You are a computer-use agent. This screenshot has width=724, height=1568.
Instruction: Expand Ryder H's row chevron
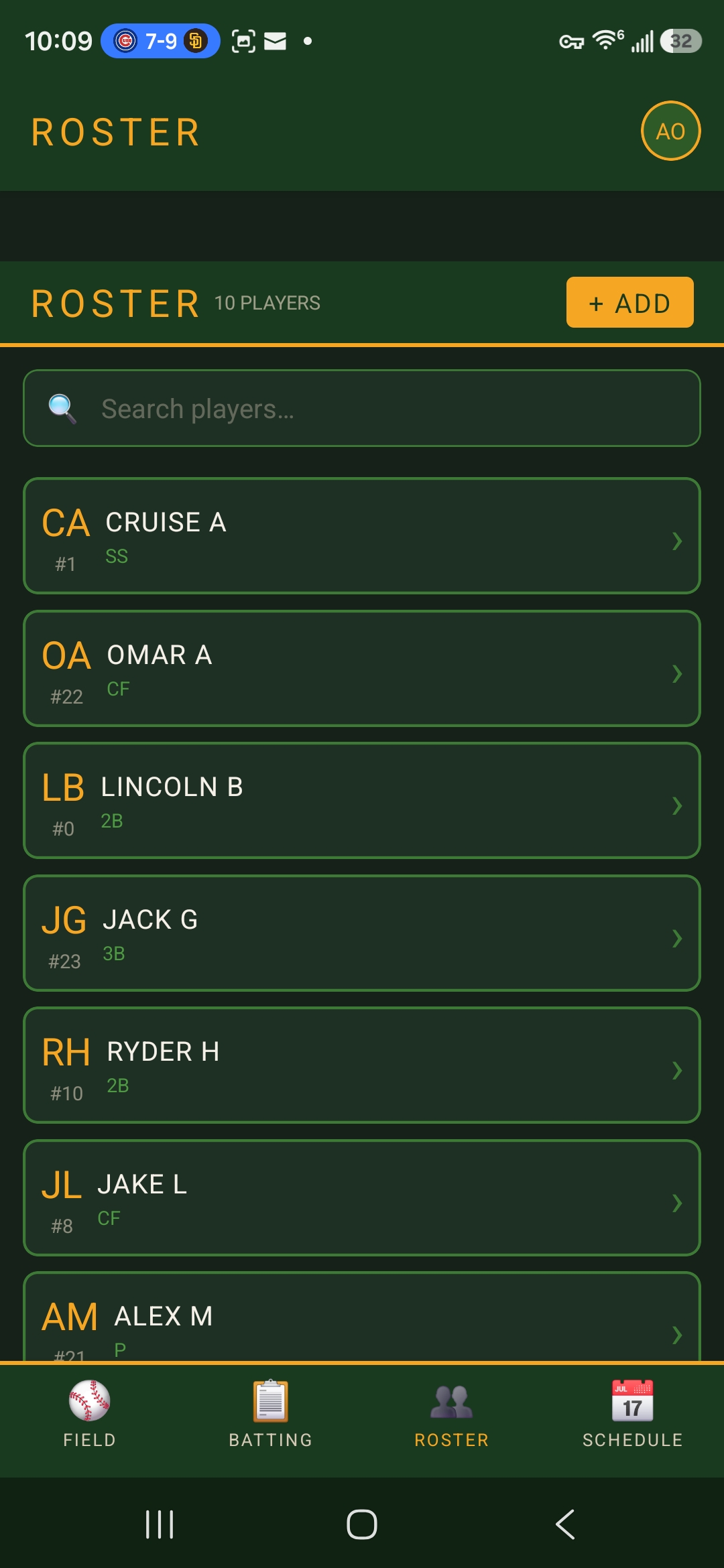[677, 1070]
